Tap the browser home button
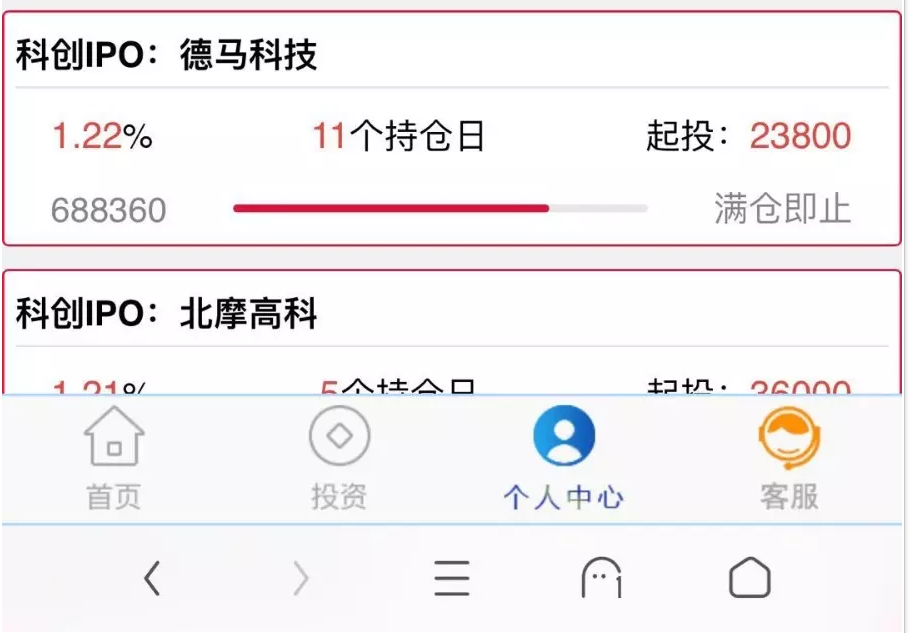Viewport: 909px width, 633px height. click(749, 577)
